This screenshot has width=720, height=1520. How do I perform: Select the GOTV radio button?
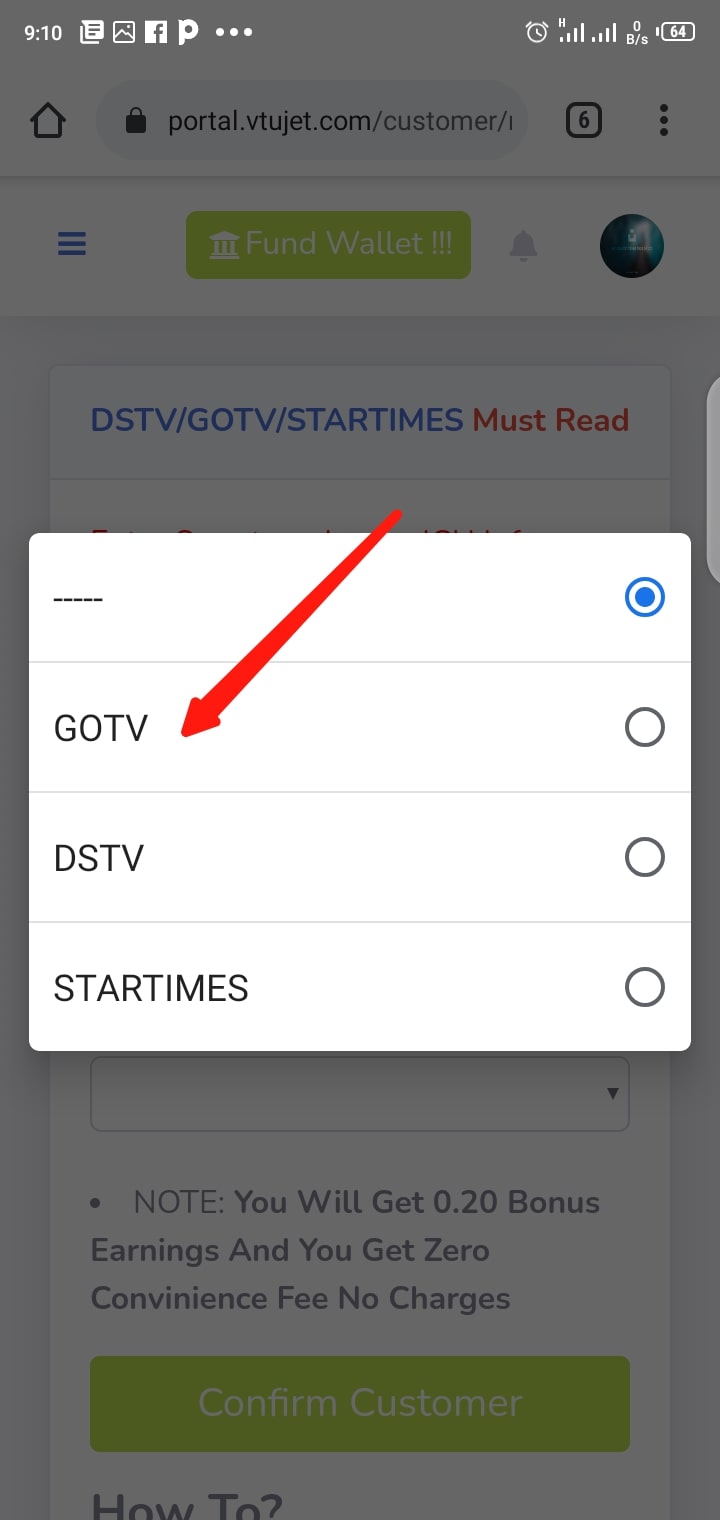(645, 727)
